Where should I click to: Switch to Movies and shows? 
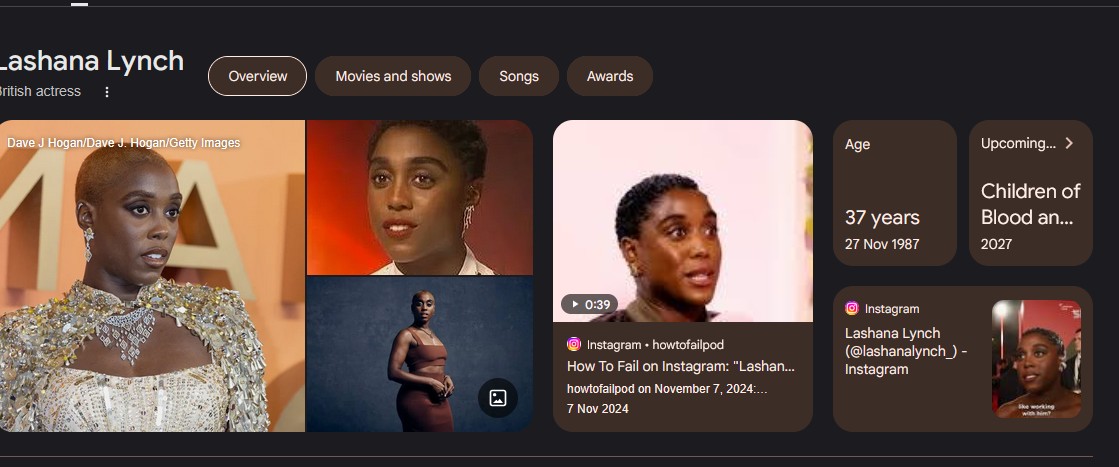click(x=393, y=76)
